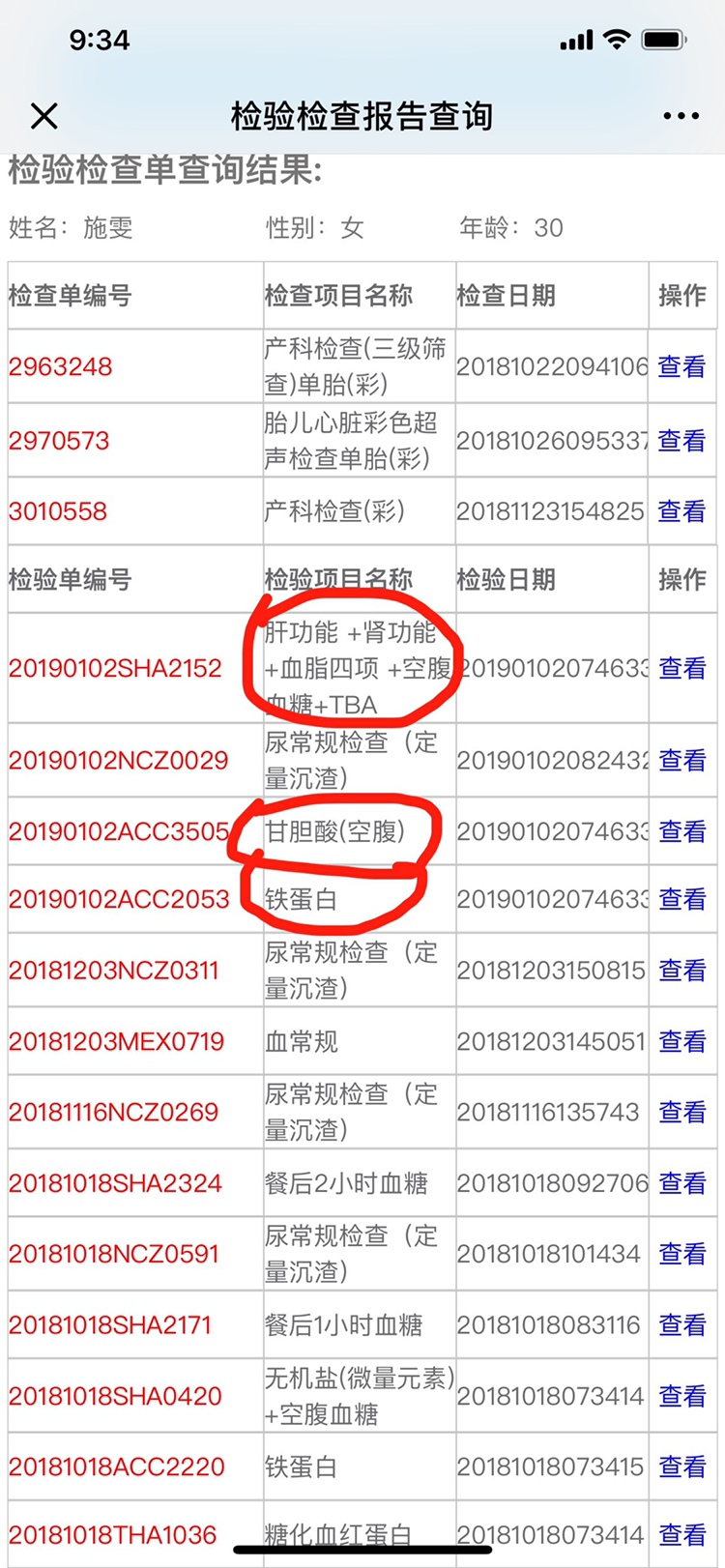Open 查看 link for exam 3010558
This screenshot has width=725, height=1568.
681,510
